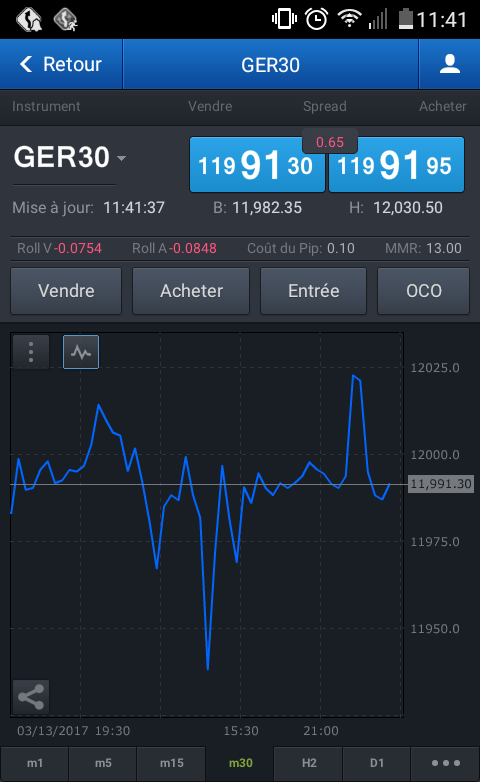This screenshot has height=782, width=480.
Task: Go back with the Retour button
Action: tap(61, 64)
